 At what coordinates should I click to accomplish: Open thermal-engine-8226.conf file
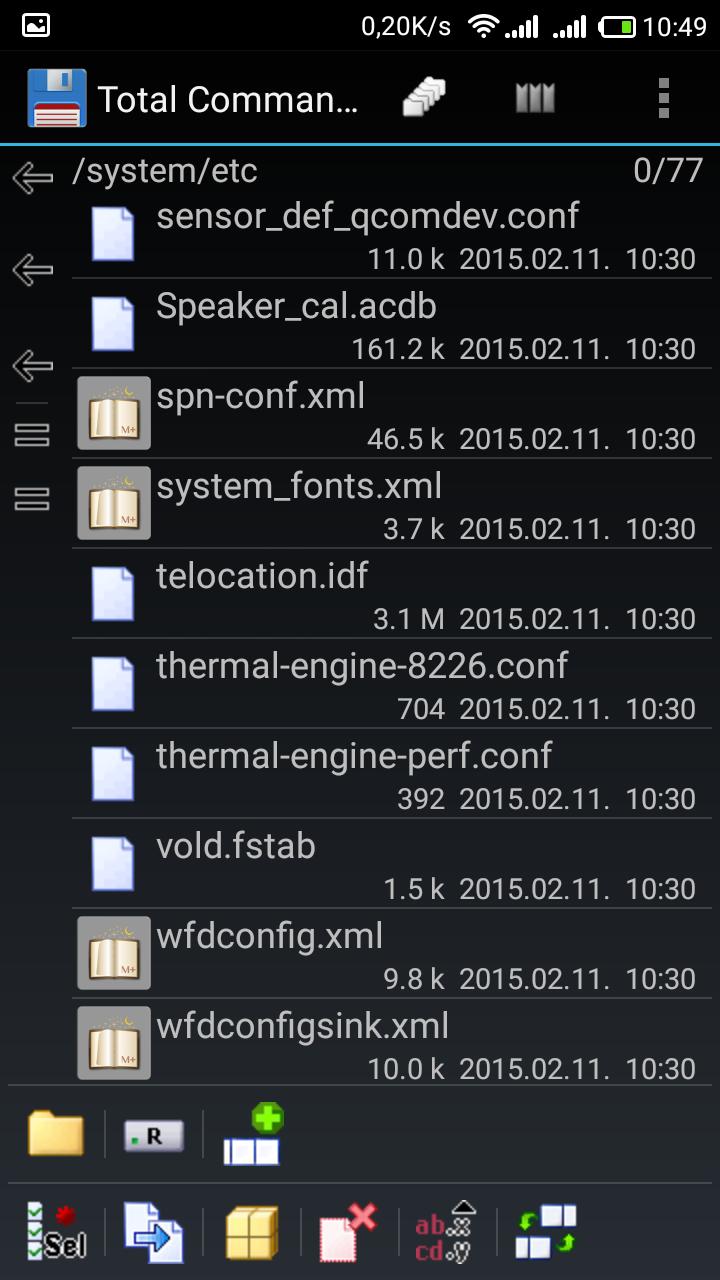393,683
